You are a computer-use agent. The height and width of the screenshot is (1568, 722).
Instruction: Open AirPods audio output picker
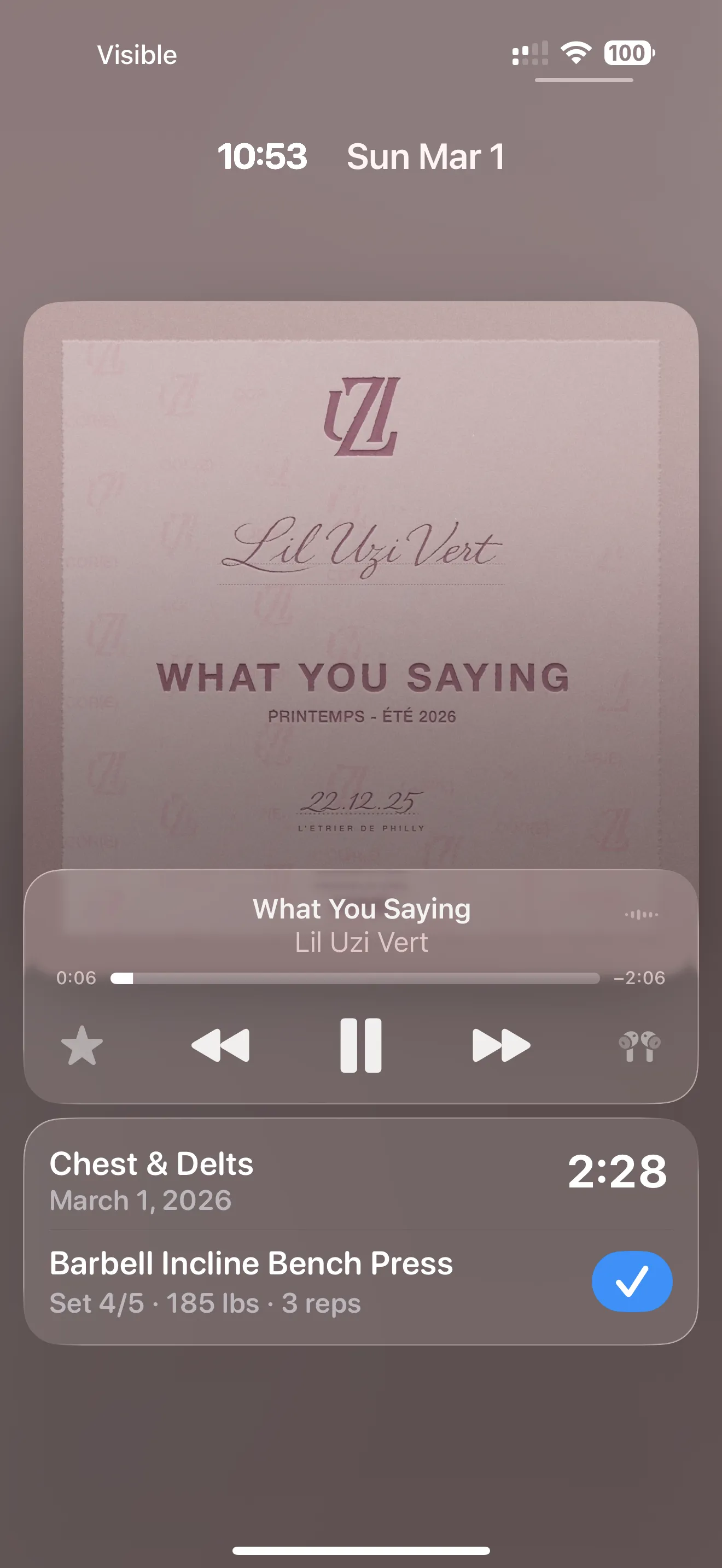639,1046
